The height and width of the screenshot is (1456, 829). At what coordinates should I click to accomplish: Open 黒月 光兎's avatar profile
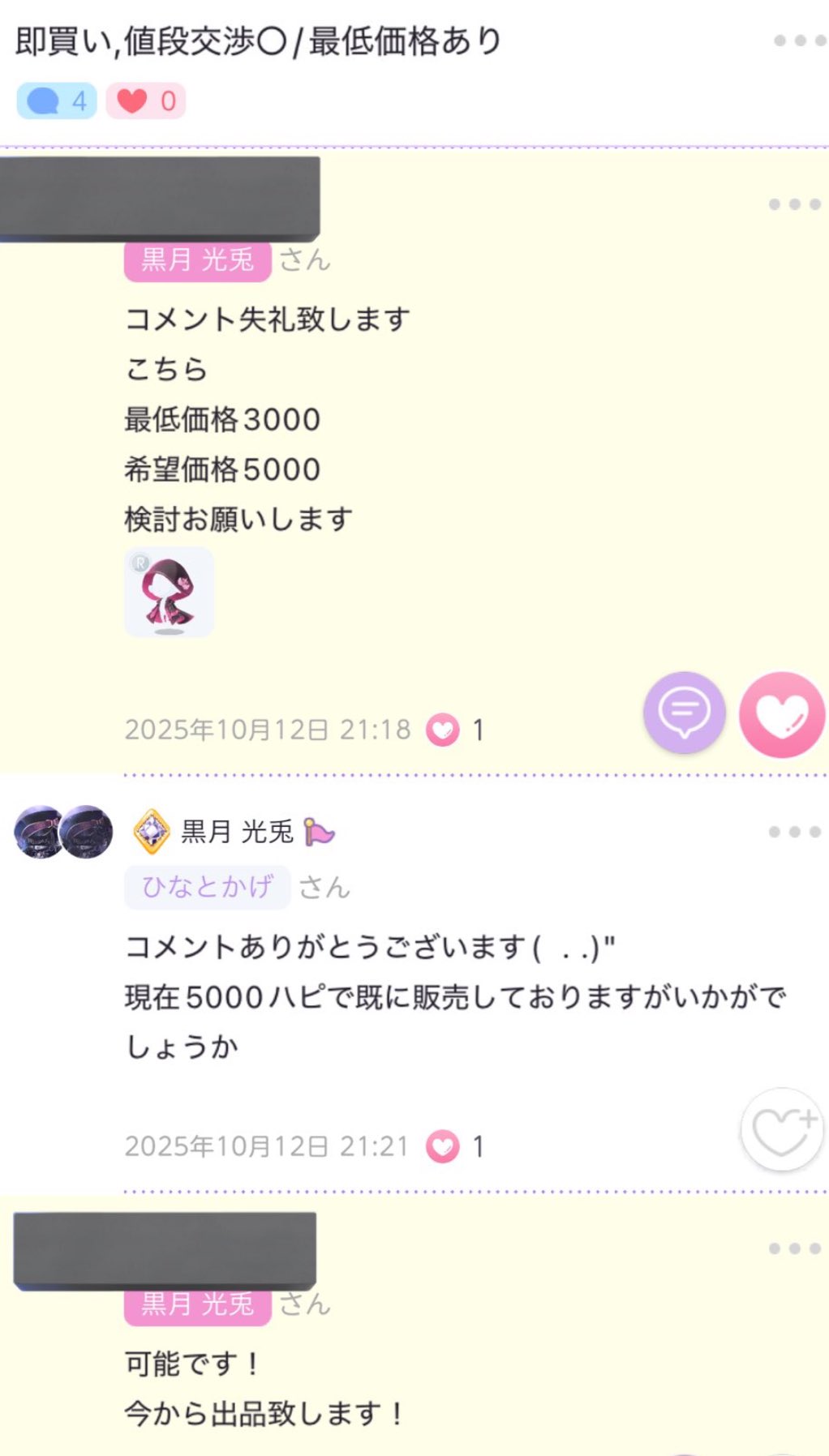(63, 832)
